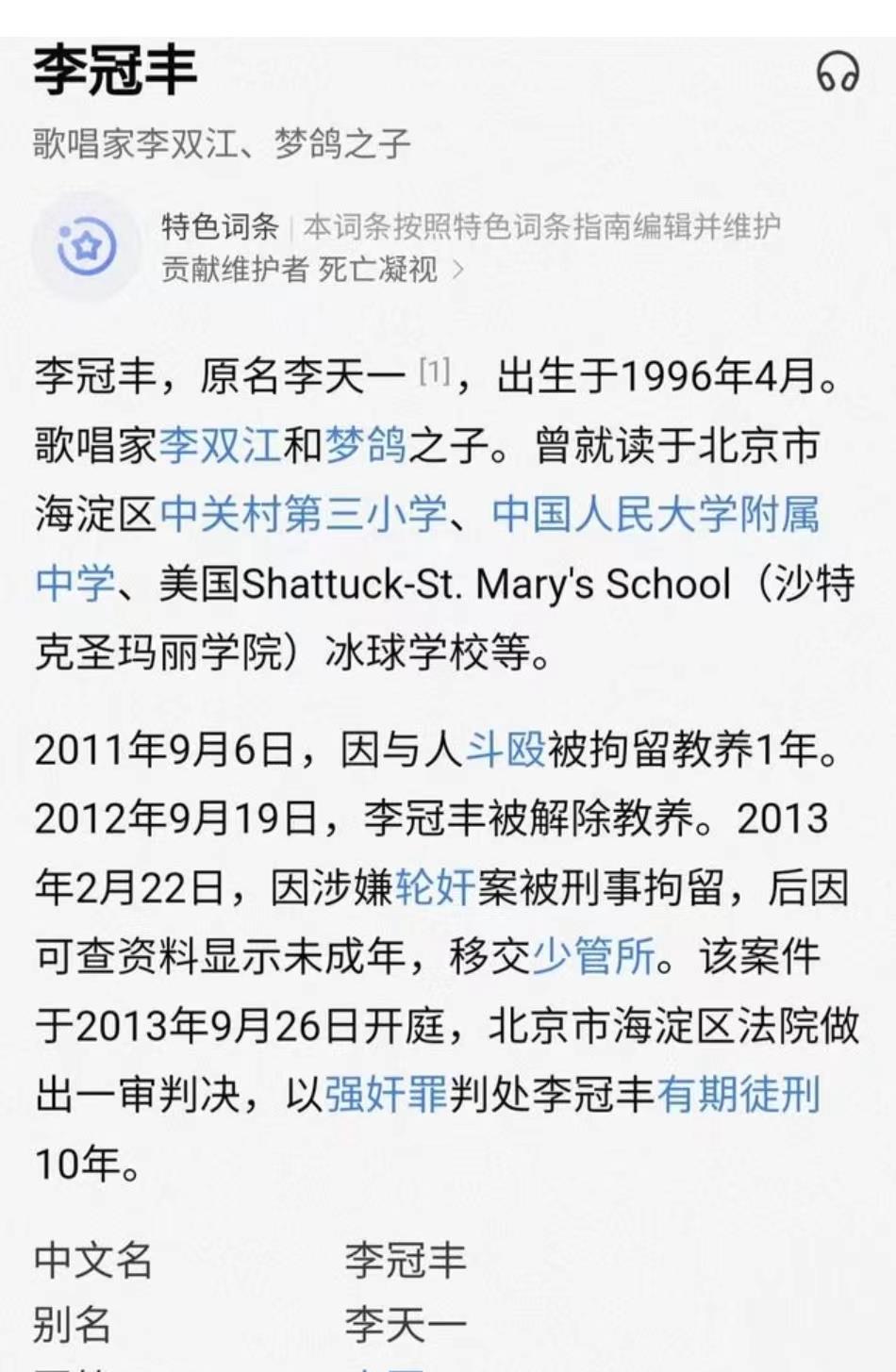896x1372 pixels.
Task: Open the 李双江 link
Action: tap(220, 445)
